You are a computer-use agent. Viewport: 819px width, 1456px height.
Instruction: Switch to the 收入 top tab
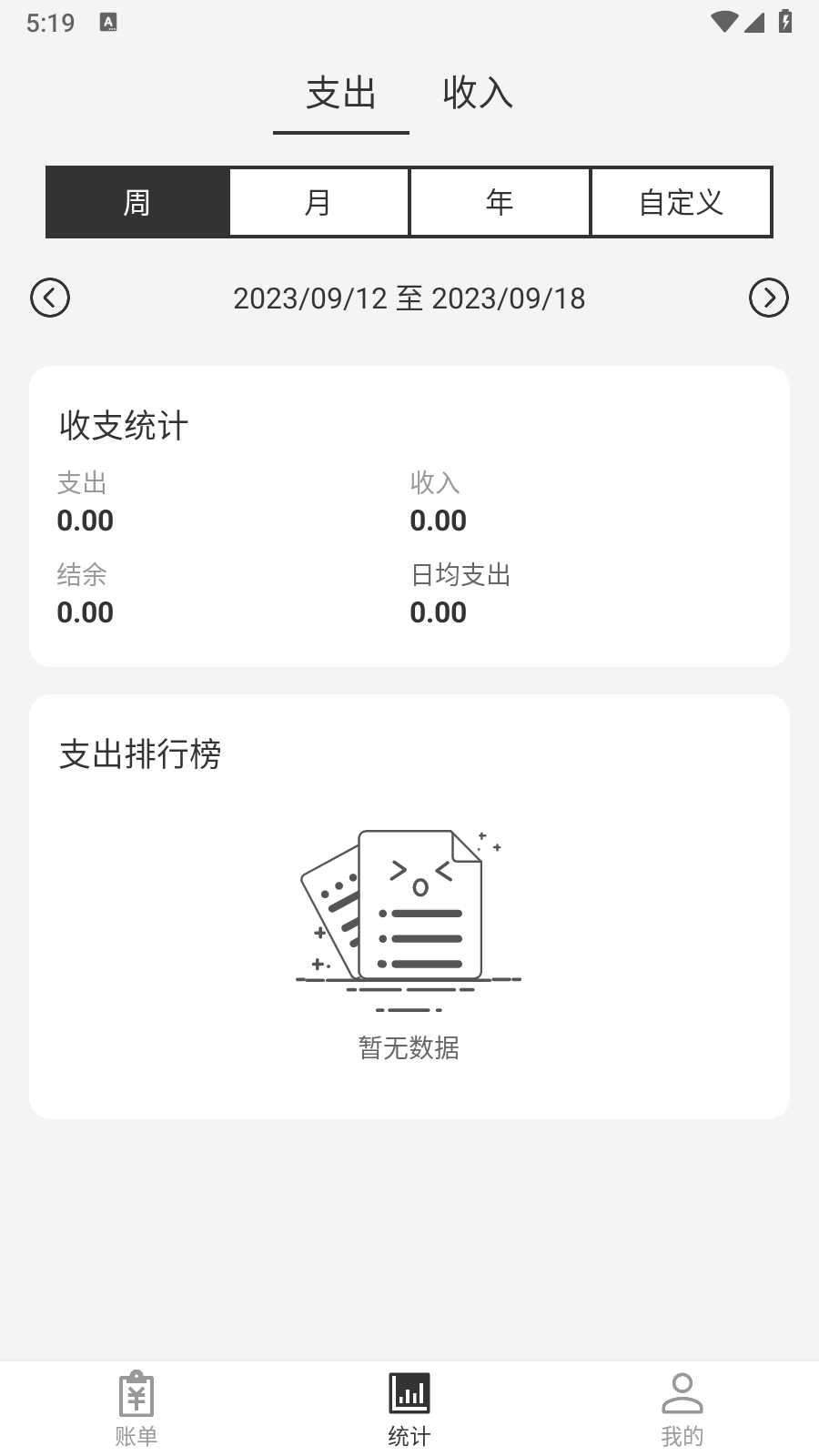tap(478, 94)
